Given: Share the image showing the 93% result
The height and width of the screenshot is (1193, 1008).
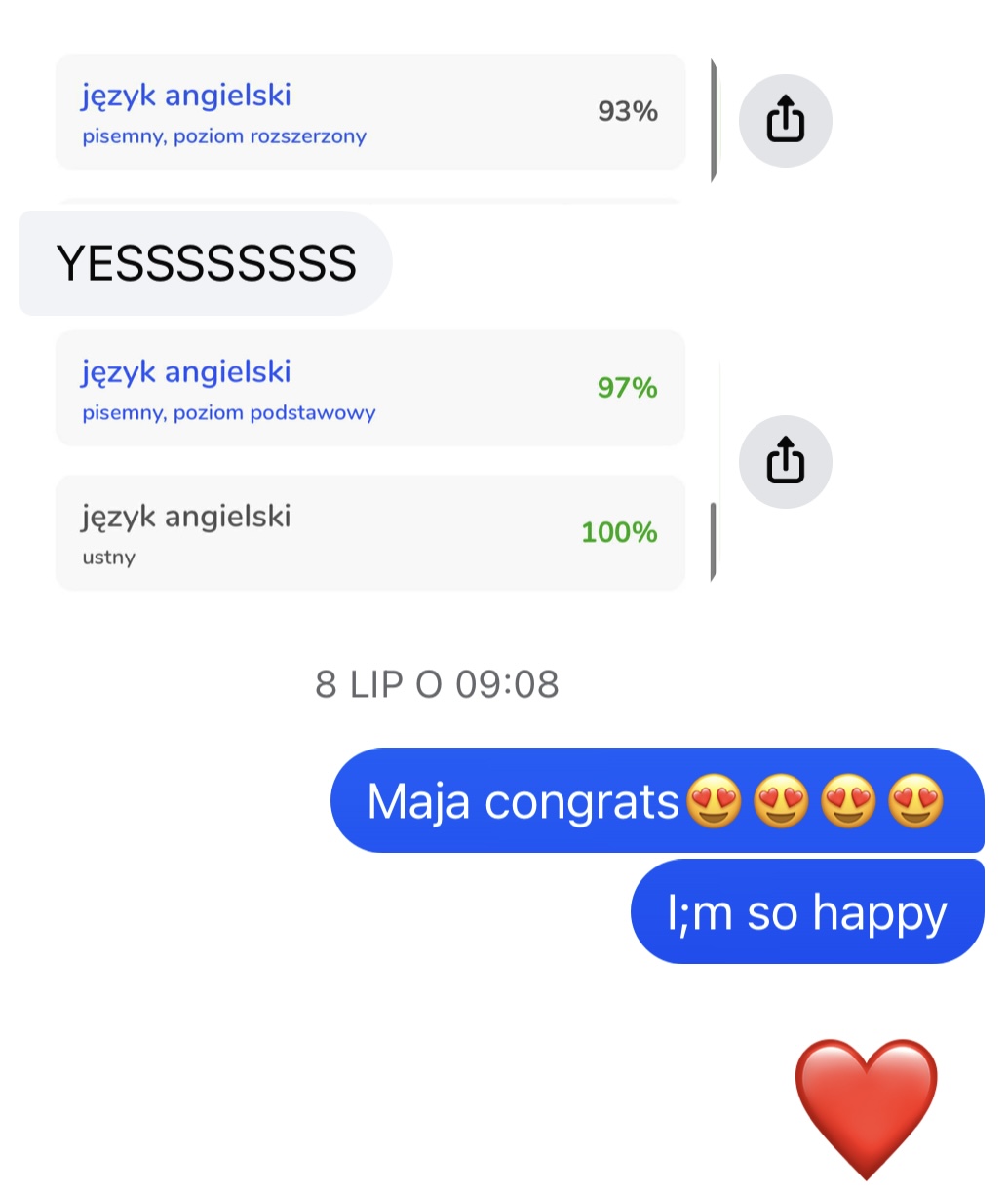Looking at the screenshot, I should (x=785, y=121).
